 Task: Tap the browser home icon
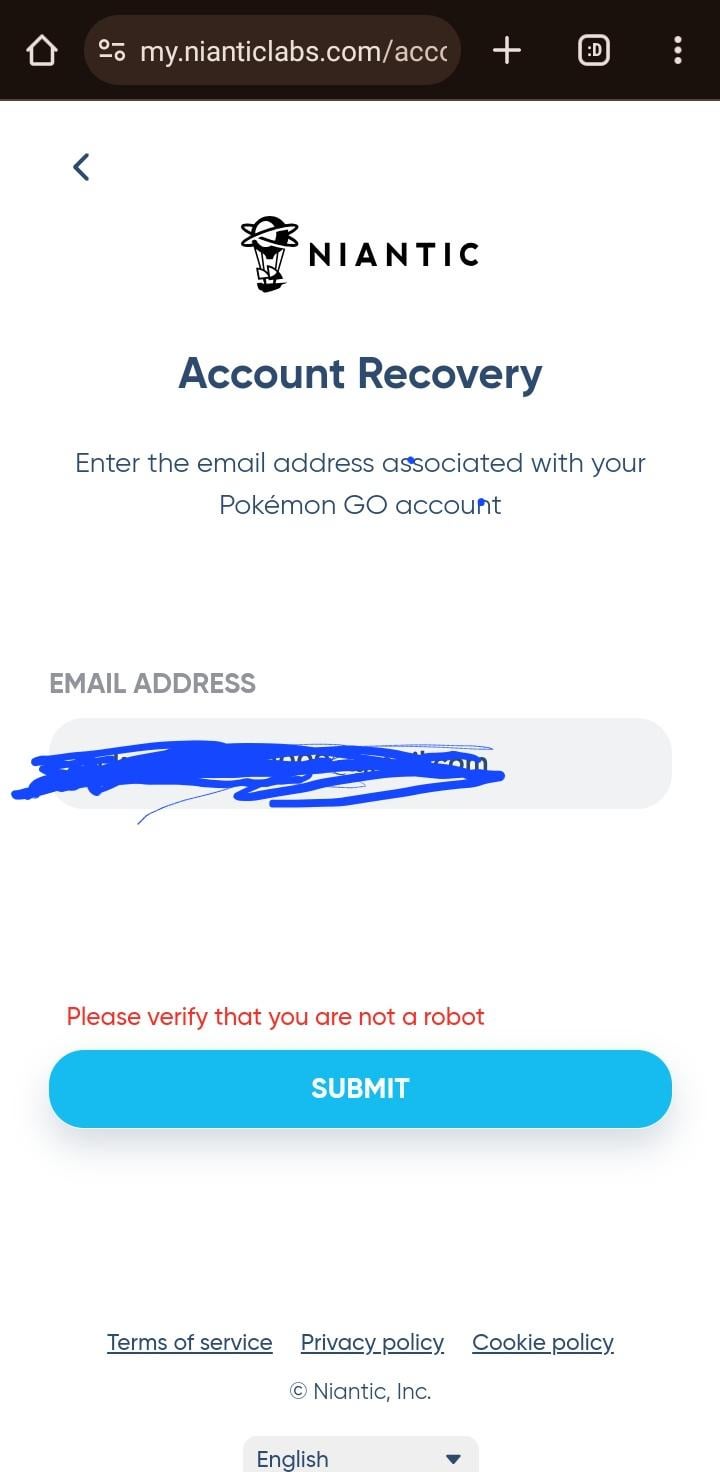(41, 50)
